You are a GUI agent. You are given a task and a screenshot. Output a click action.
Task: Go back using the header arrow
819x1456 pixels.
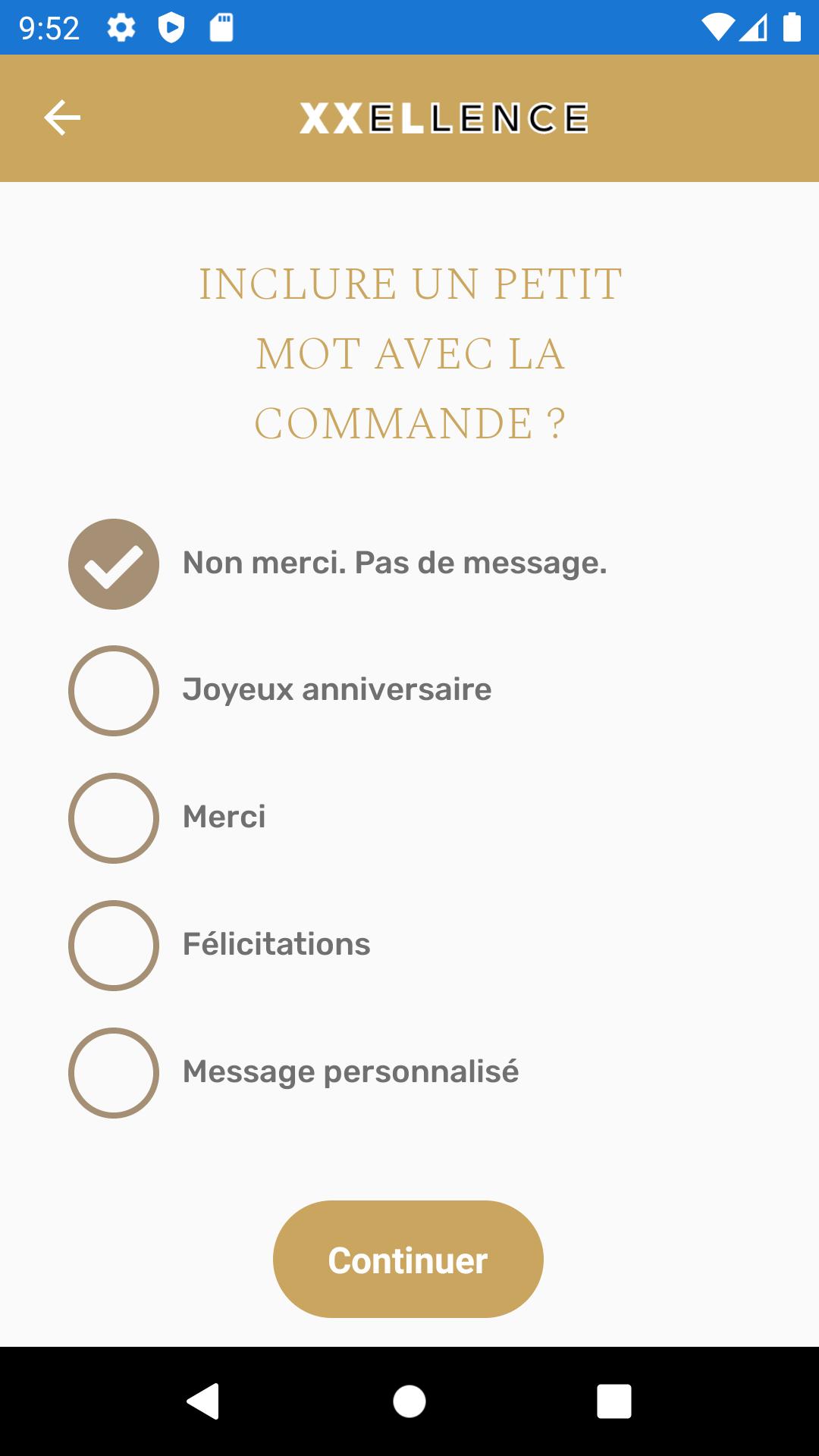click(62, 118)
